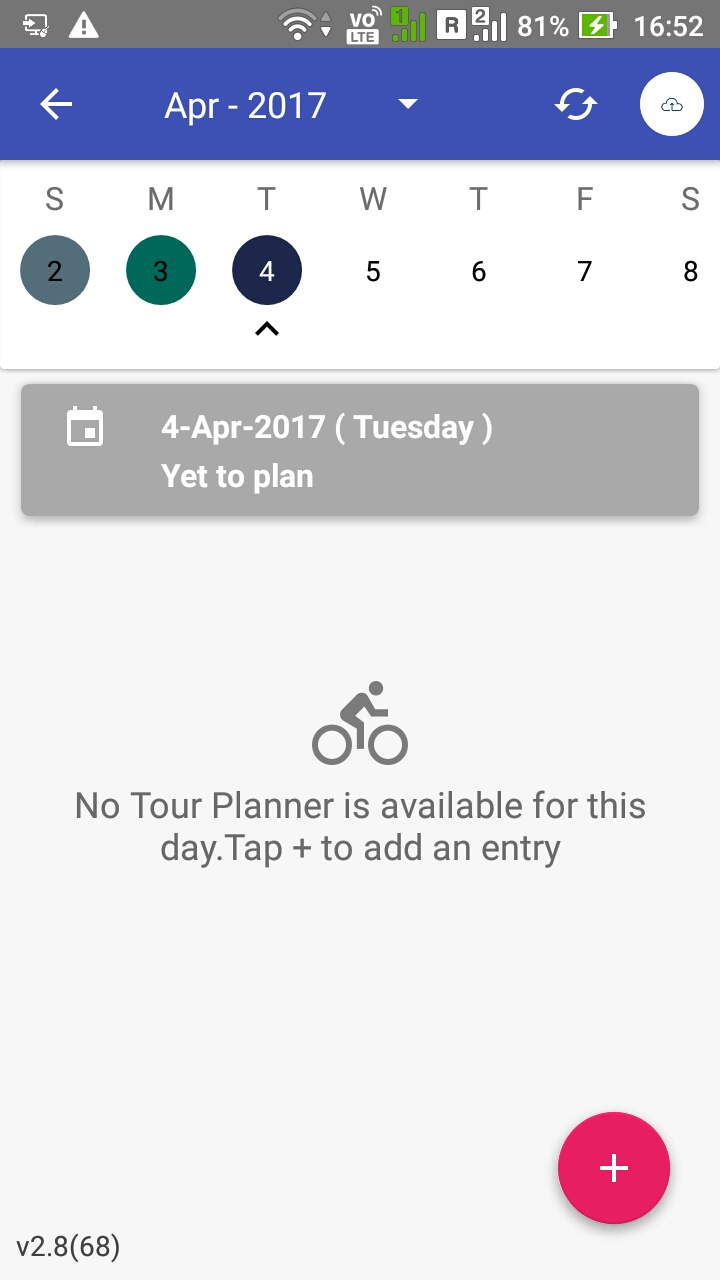Tap the sync refresh icon

[577, 105]
